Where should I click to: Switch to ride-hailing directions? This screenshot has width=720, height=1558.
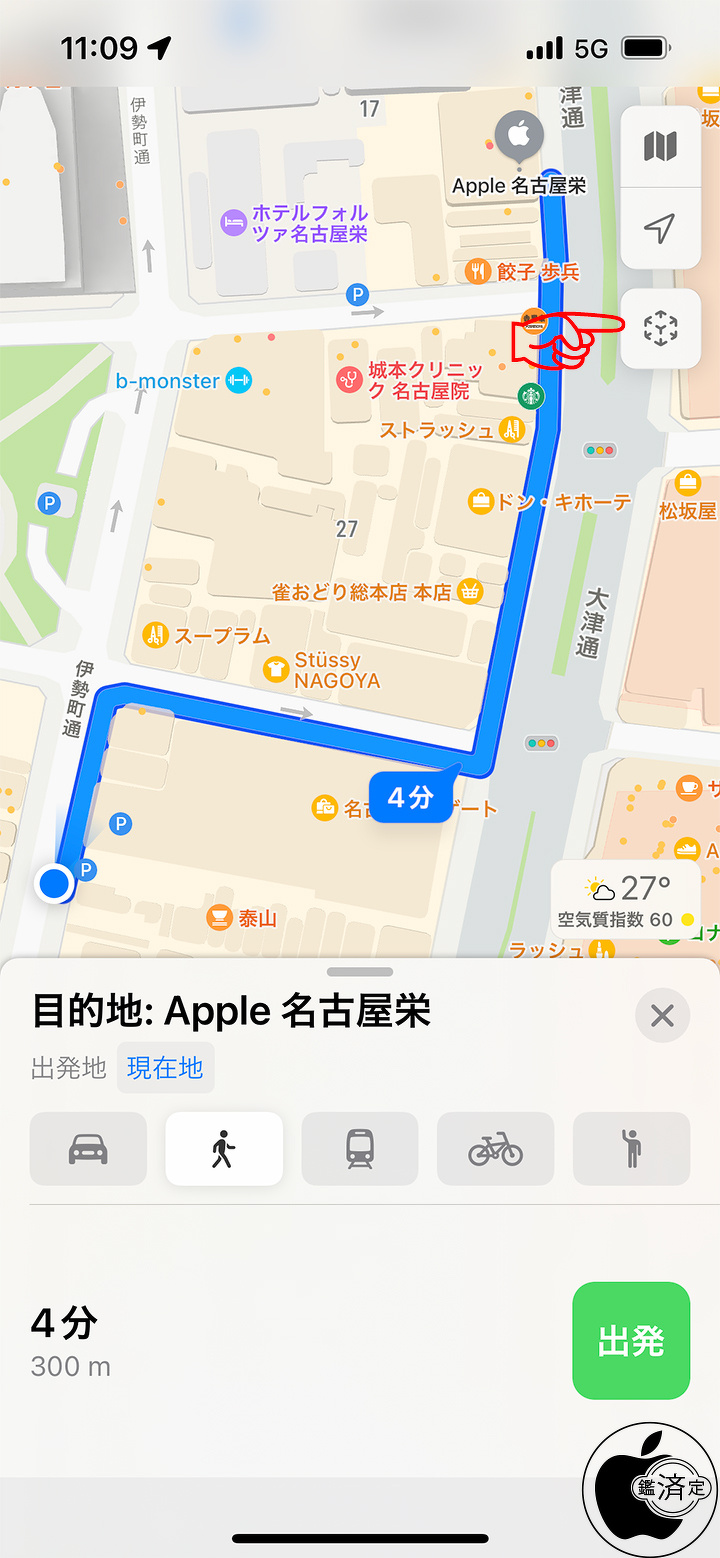coord(631,1149)
